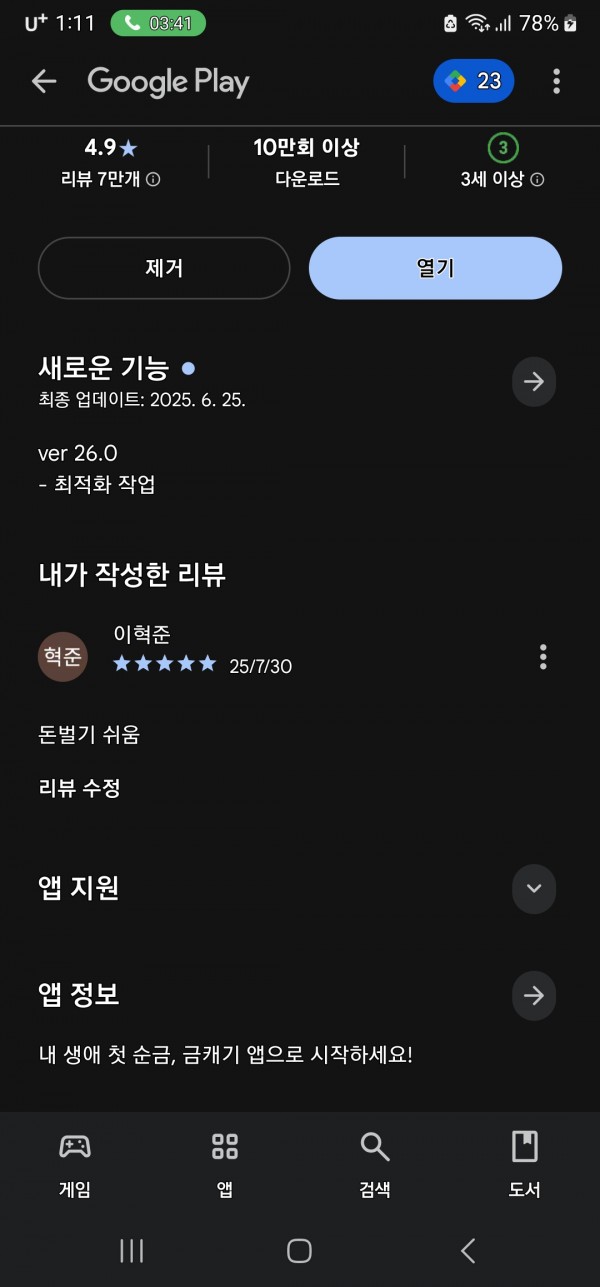Open options menu for 이혁준's review
Viewport: 600px width, 1287px height.
click(543, 657)
